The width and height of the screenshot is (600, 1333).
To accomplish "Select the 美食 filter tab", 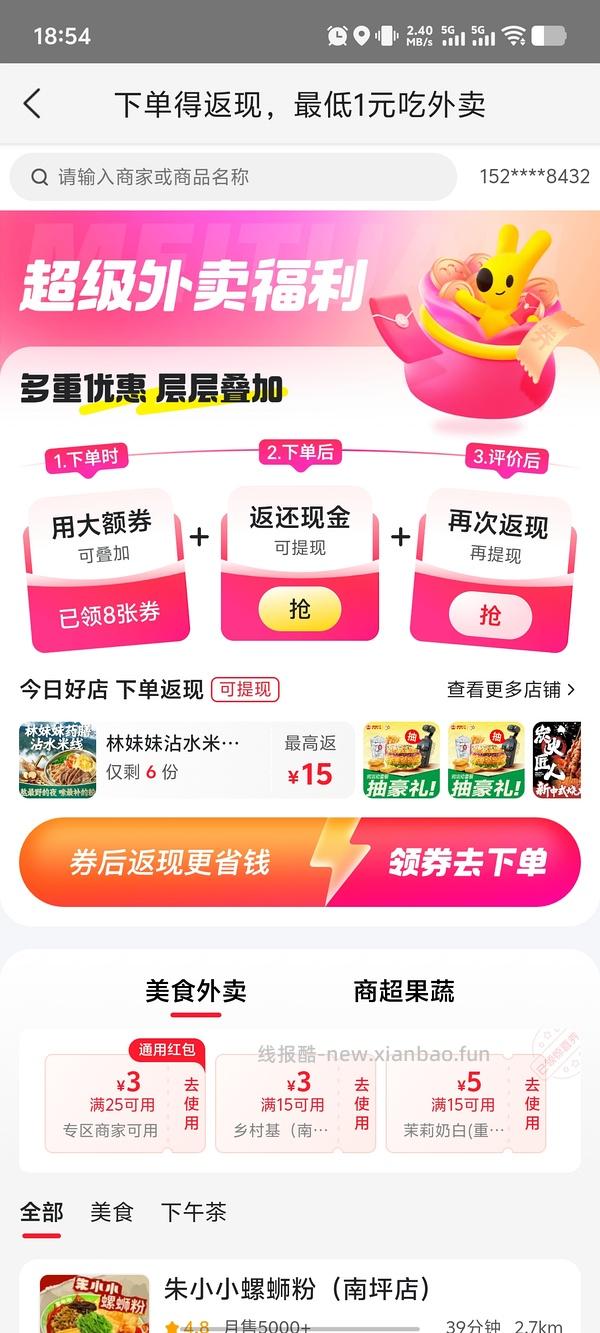I will pyautogui.click(x=111, y=1212).
